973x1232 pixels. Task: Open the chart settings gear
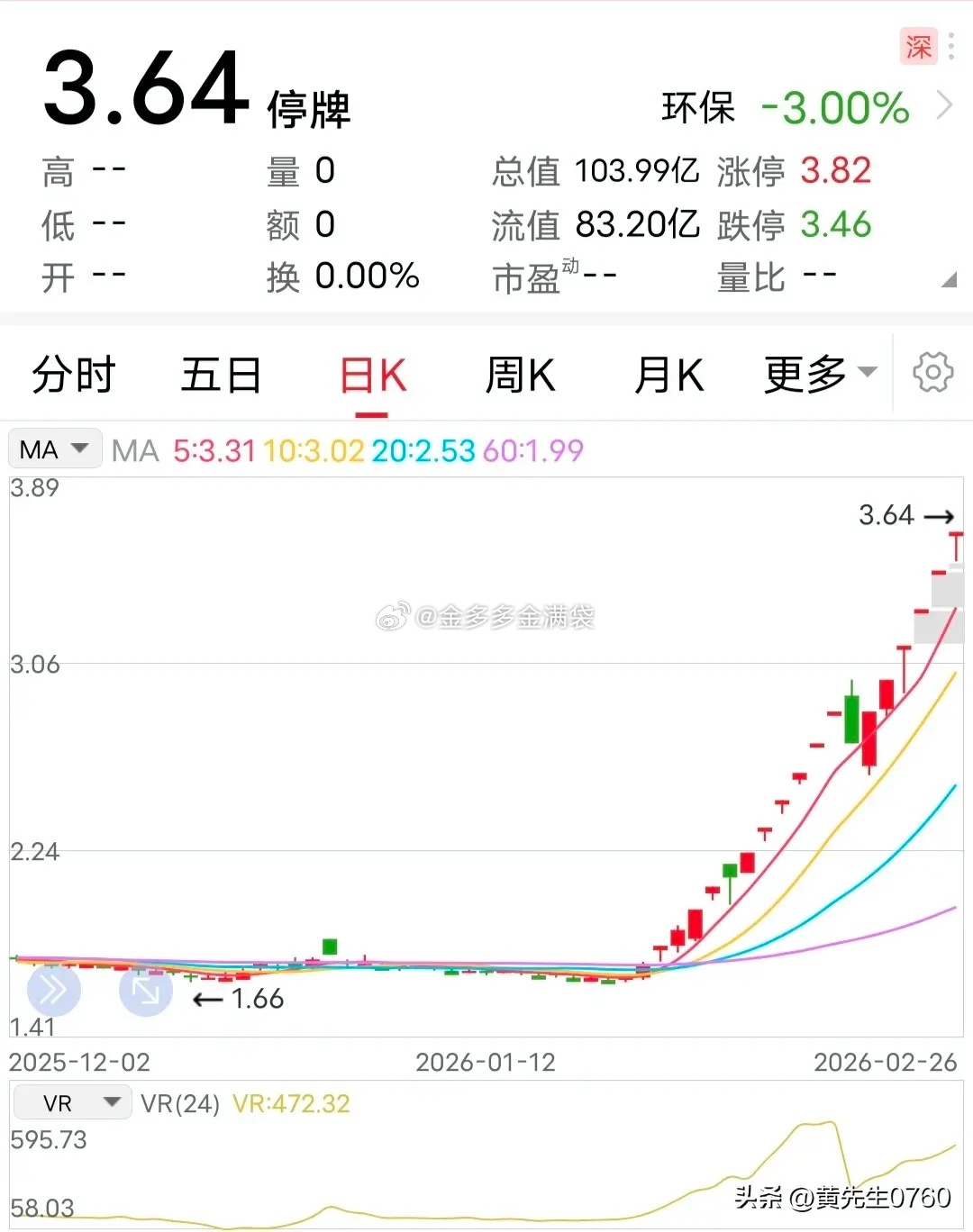pos(933,373)
